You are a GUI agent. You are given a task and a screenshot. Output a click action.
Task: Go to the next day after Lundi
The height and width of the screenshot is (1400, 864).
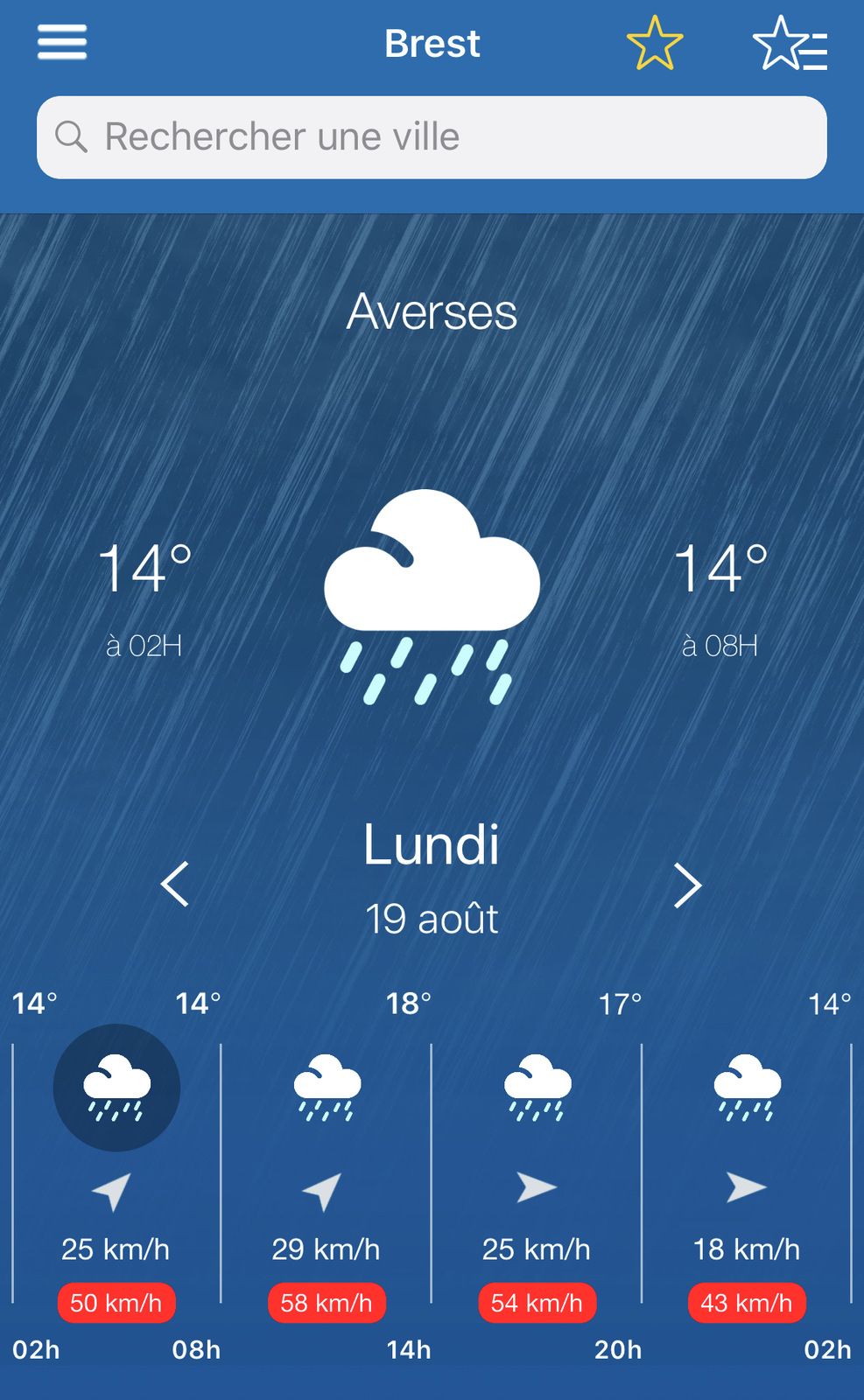coord(687,885)
